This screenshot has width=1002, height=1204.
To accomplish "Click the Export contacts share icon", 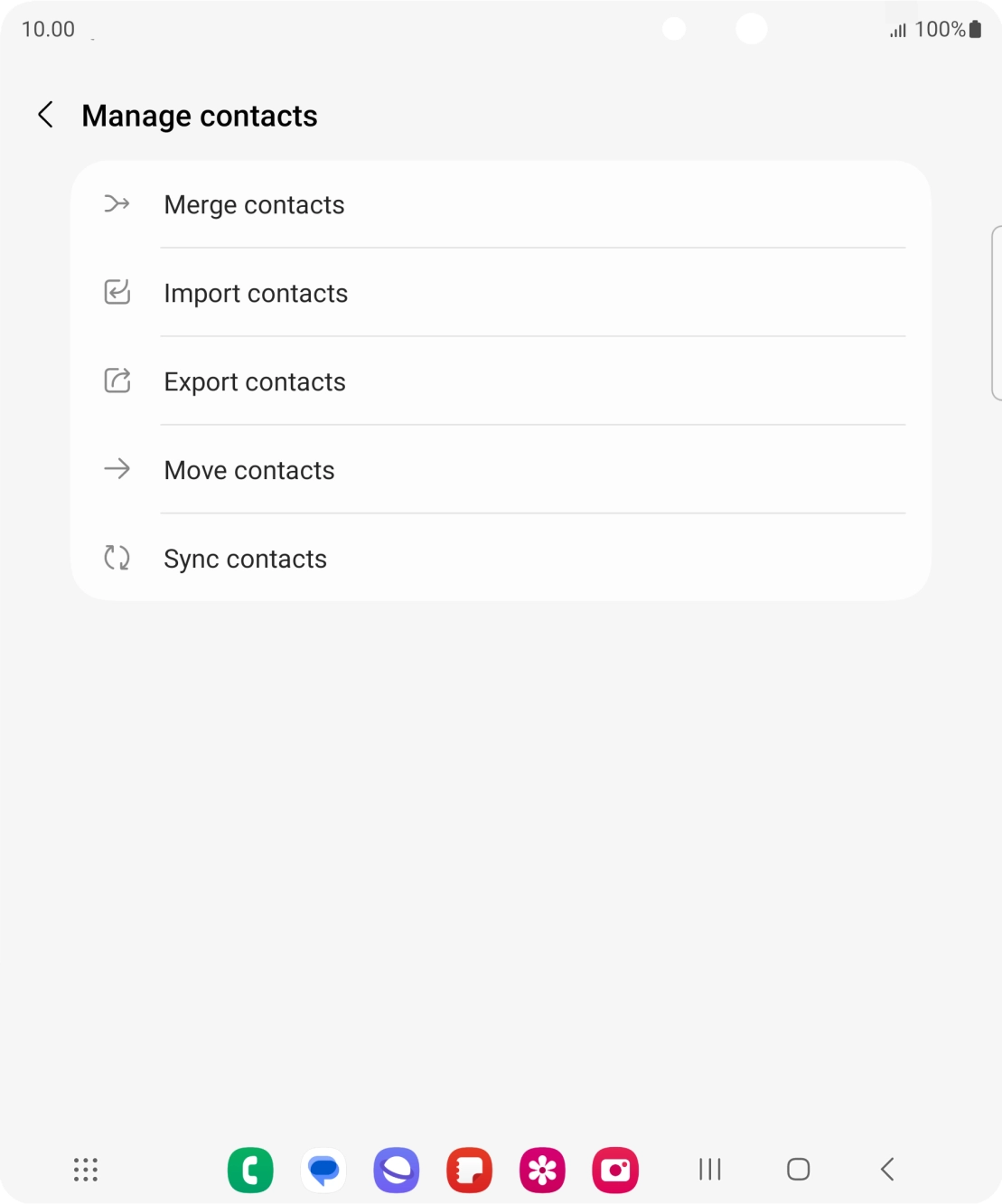I will (116, 381).
